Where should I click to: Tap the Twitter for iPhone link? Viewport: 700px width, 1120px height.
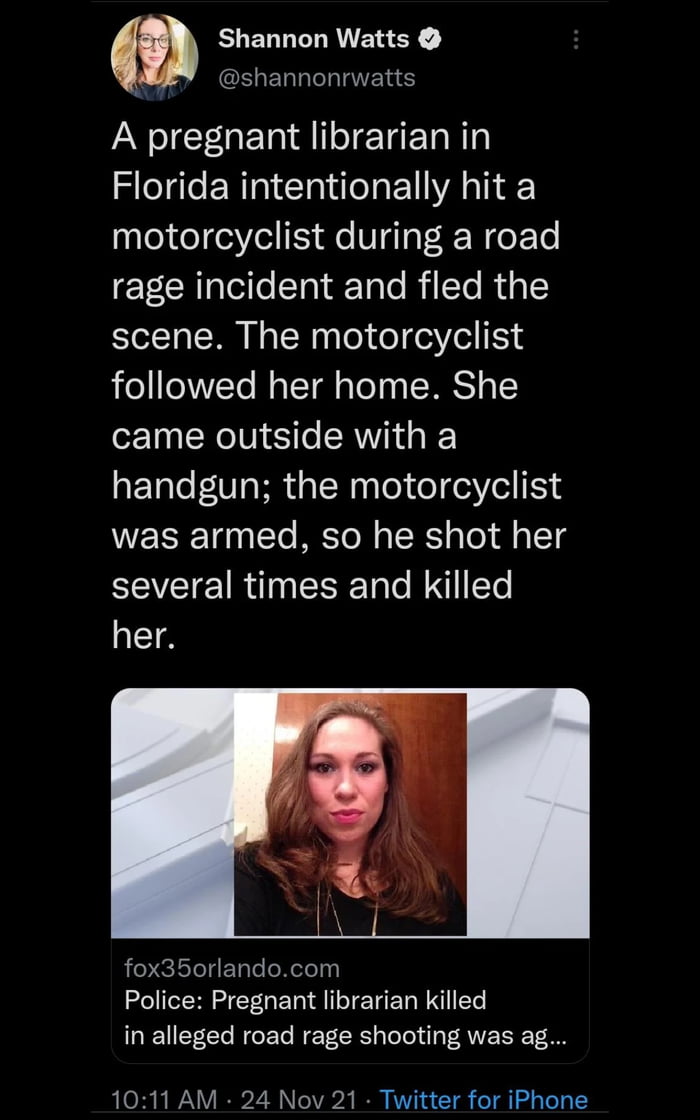coord(484,1099)
